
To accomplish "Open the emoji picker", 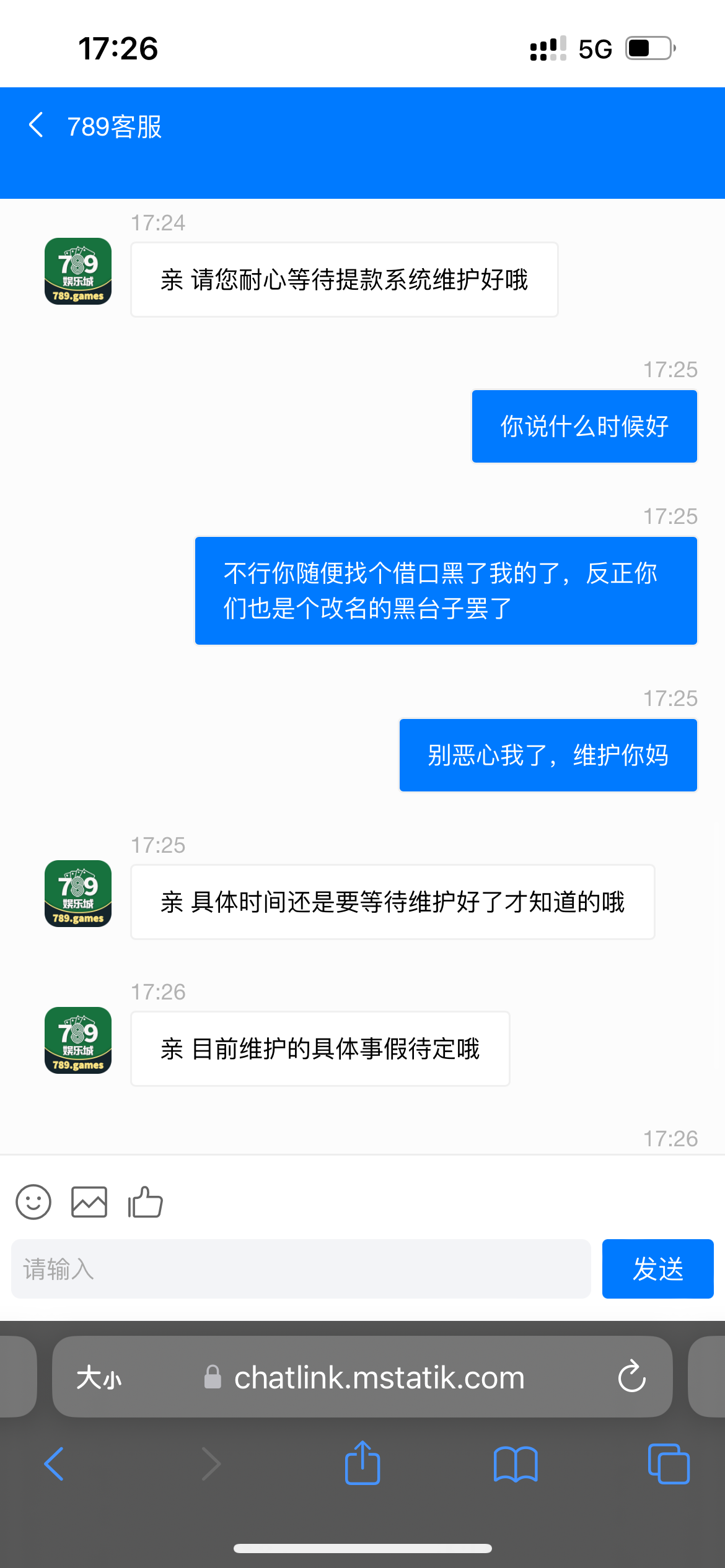I will click(x=33, y=1202).
